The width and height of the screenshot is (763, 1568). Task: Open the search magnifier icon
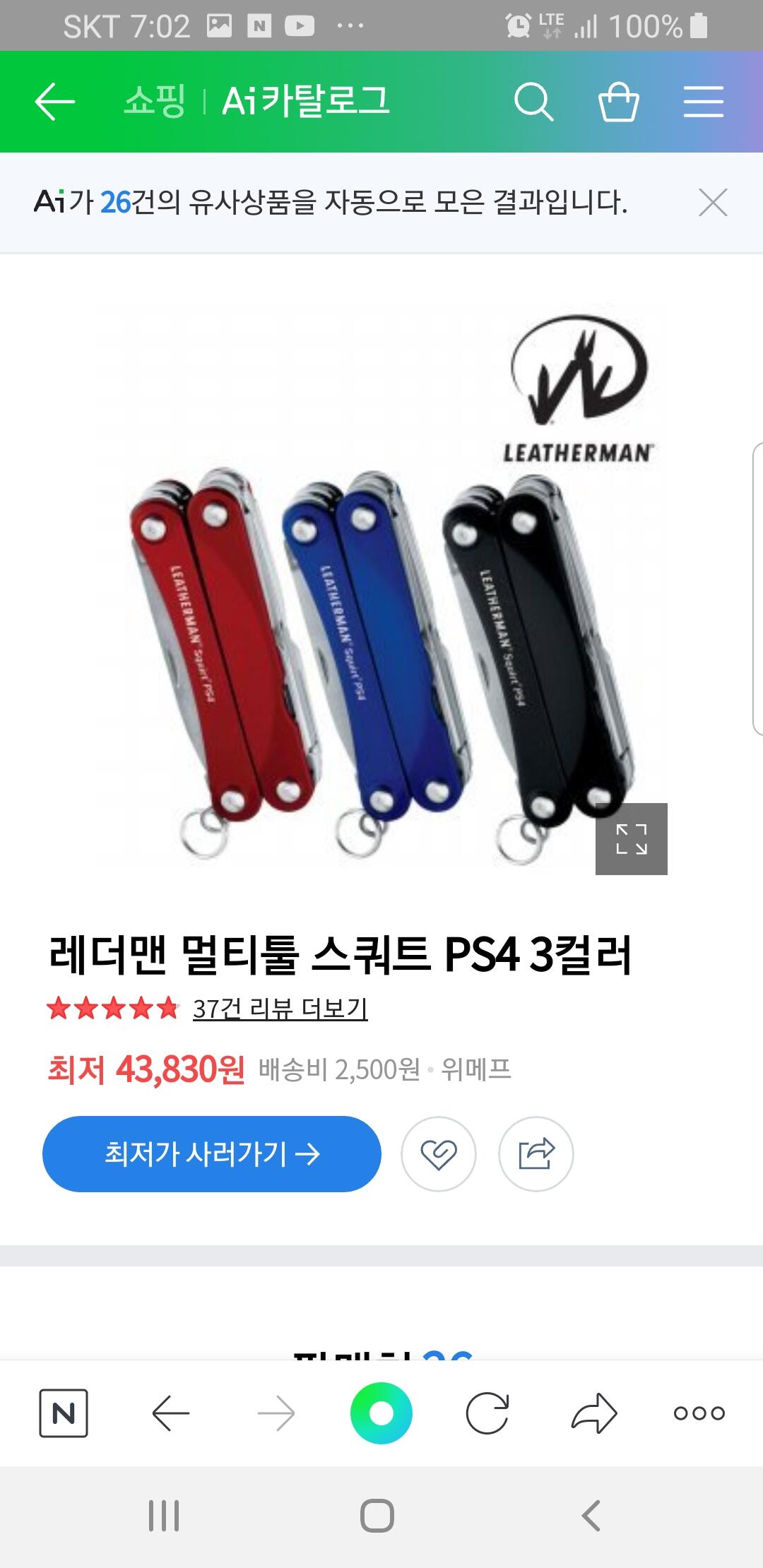point(533,102)
